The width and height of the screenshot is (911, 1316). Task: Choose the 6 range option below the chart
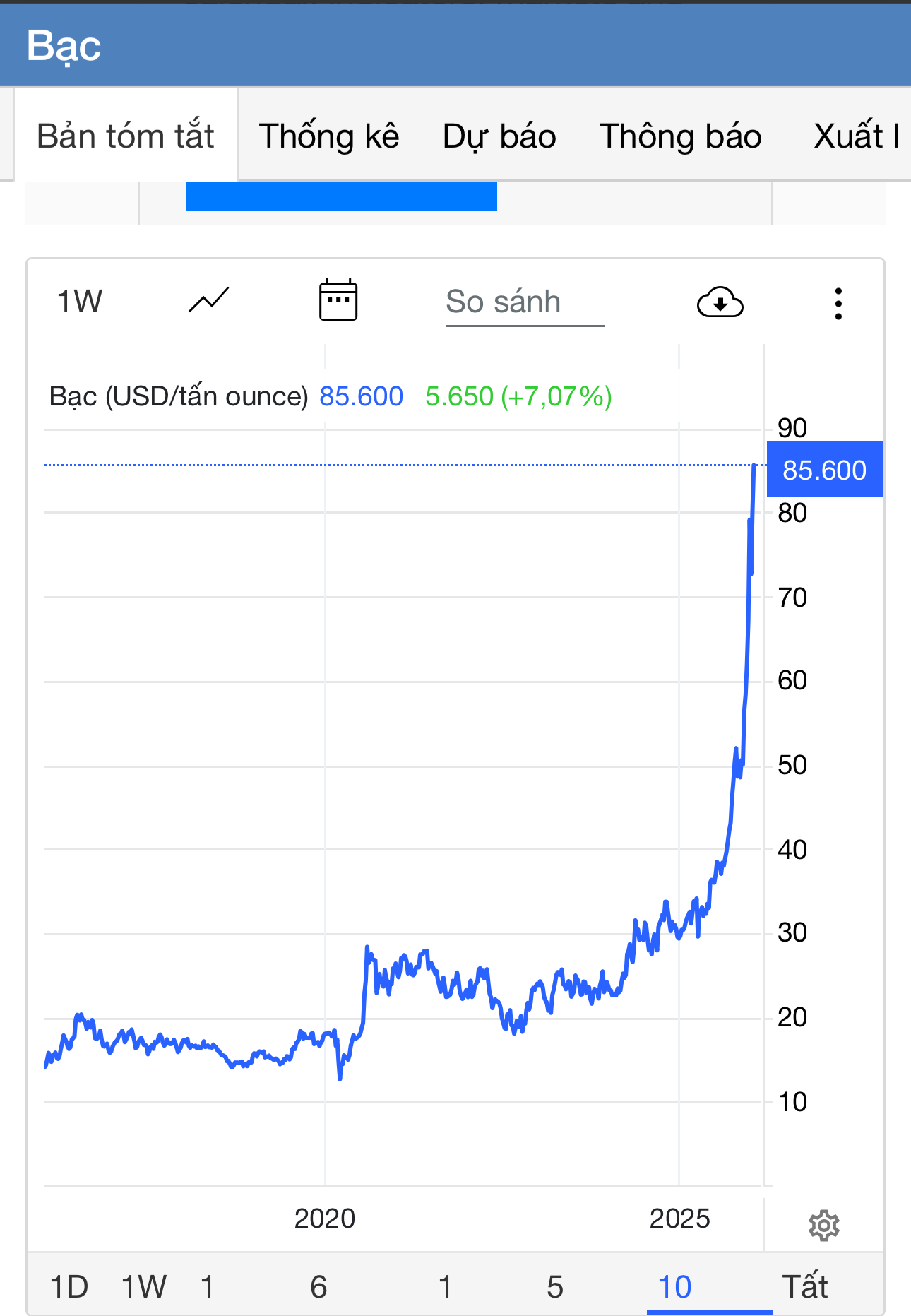tap(318, 1287)
